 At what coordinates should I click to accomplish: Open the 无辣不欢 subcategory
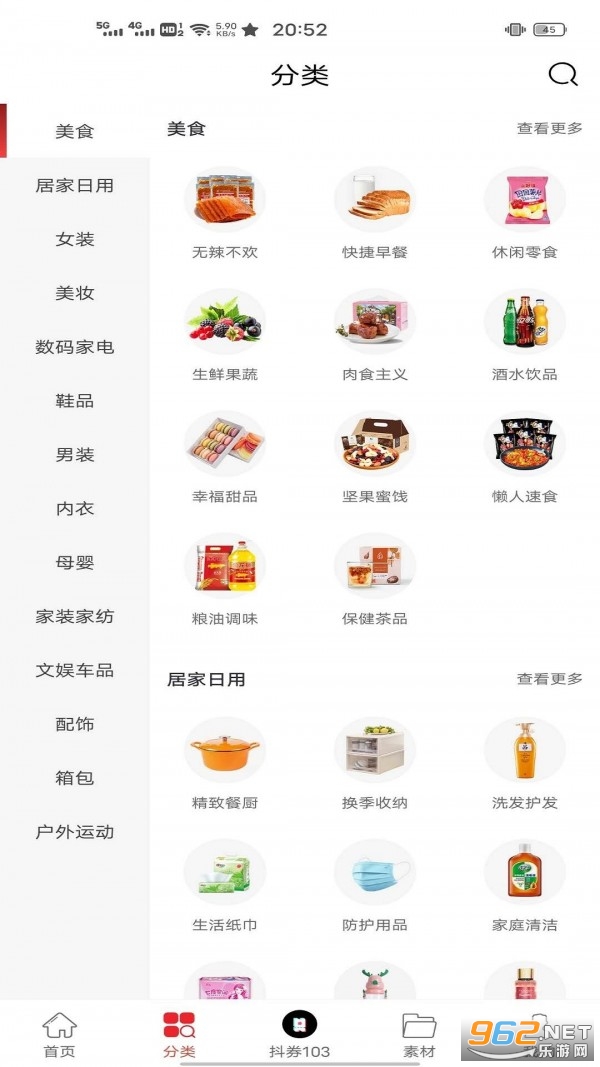[225, 213]
